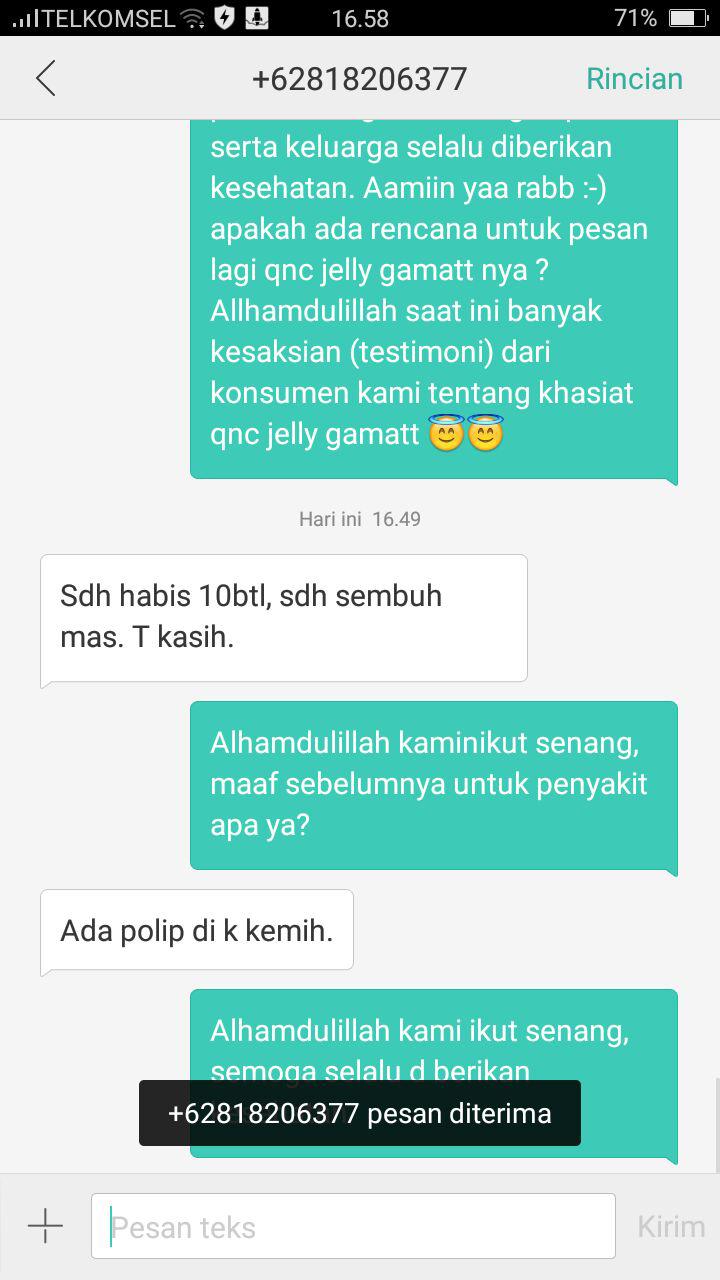
Task: Tap the plus attachment icon
Action: click(45, 1226)
